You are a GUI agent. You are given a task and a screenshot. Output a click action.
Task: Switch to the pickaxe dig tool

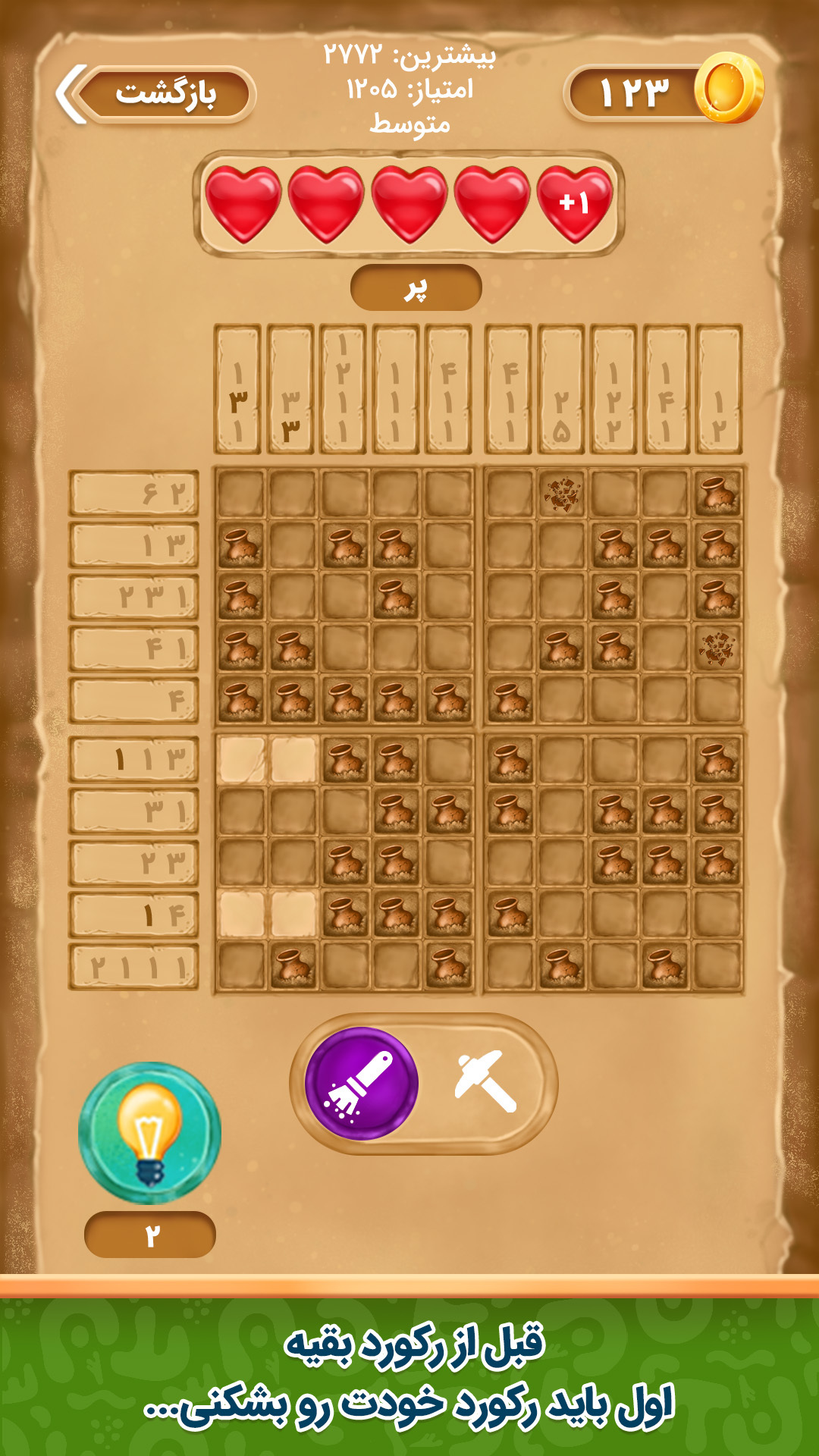pos(485,1082)
